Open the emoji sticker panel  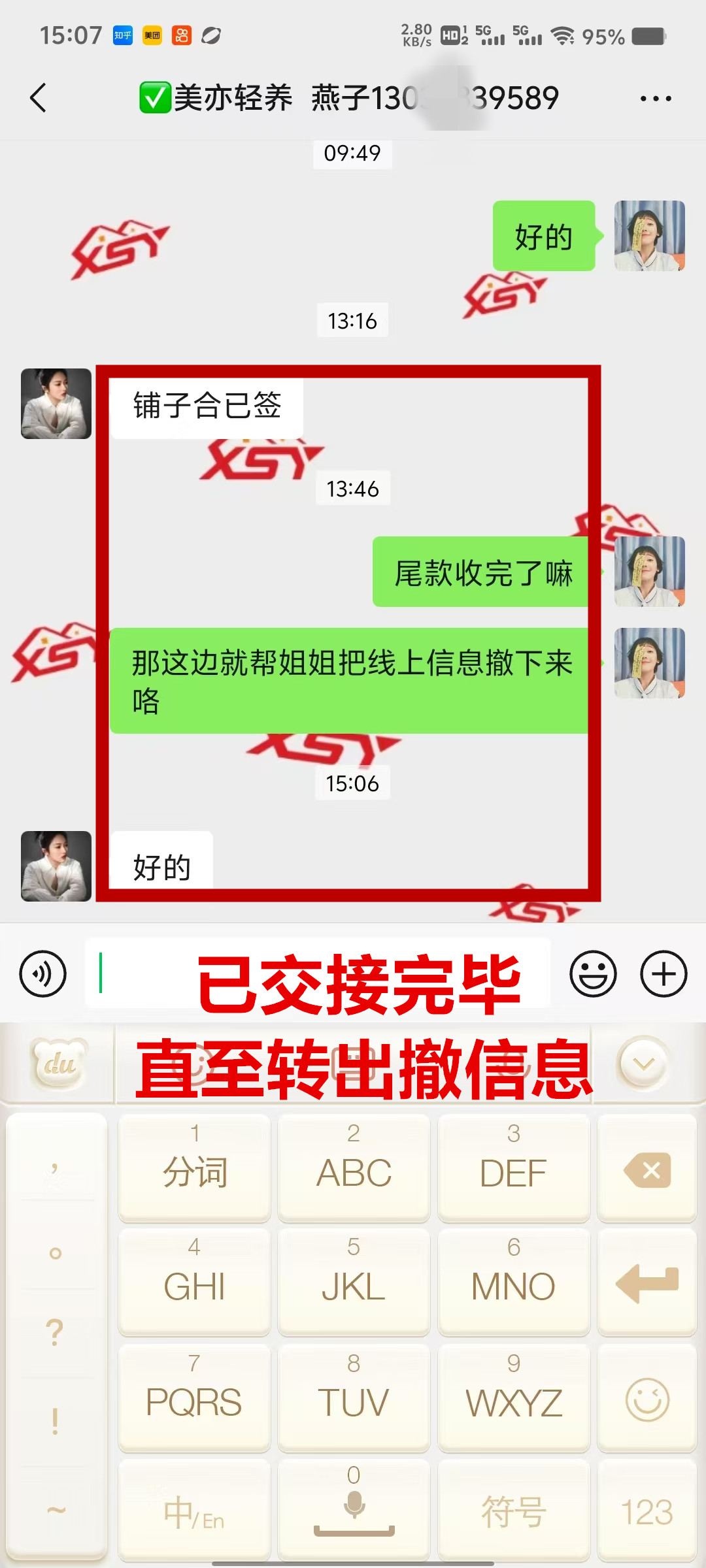pos(593,974)
